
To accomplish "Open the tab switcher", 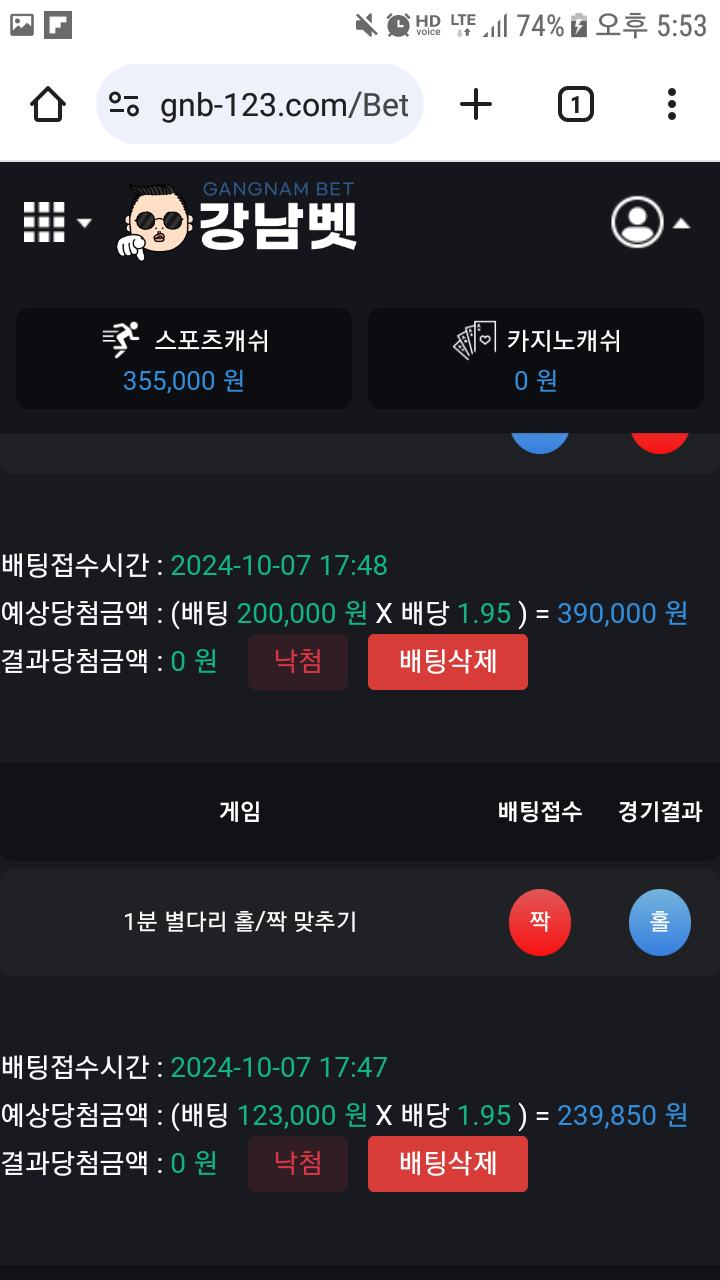I will [575, 104].
